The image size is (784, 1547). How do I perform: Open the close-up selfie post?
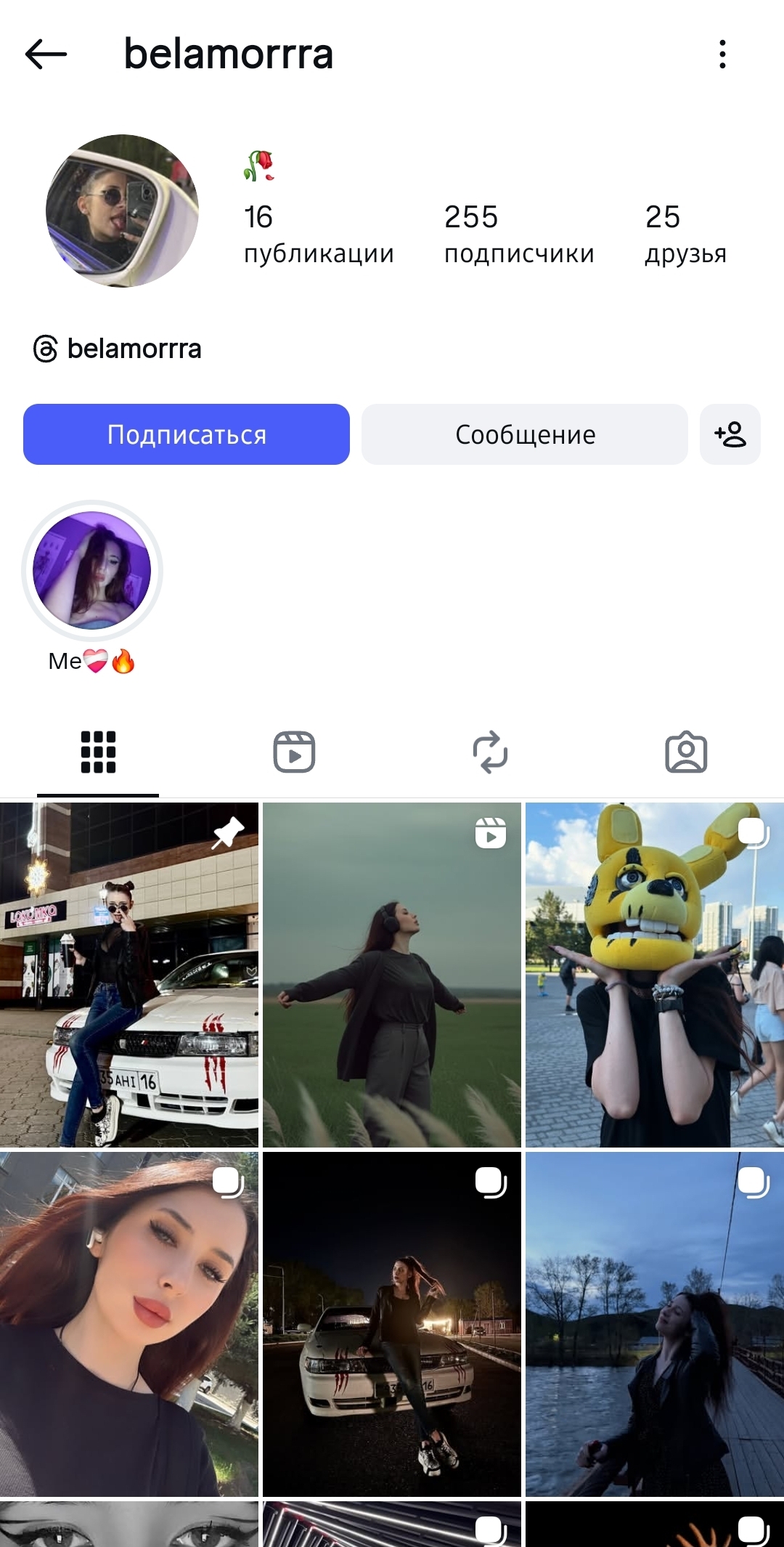[129, 1324]
